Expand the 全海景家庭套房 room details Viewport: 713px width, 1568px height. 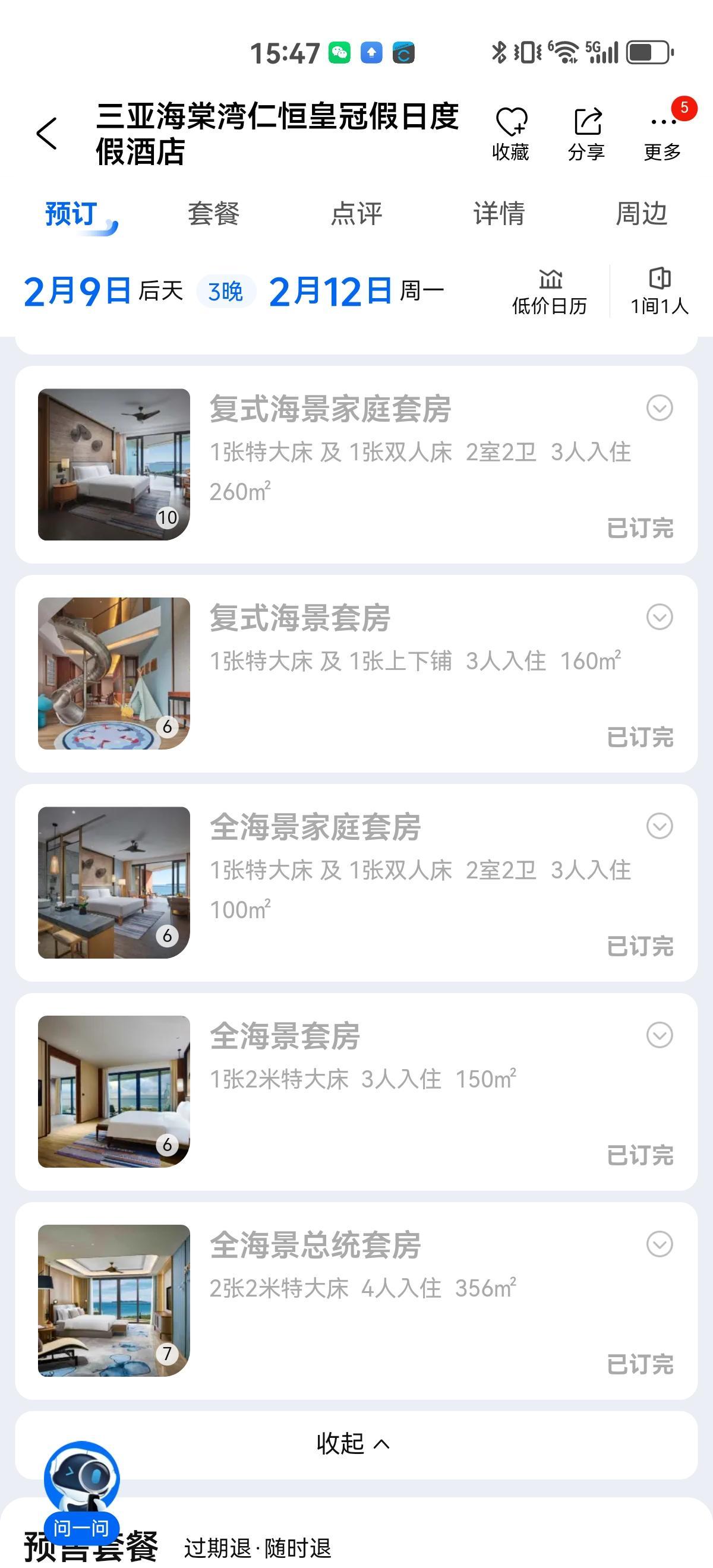coord(660,826)
